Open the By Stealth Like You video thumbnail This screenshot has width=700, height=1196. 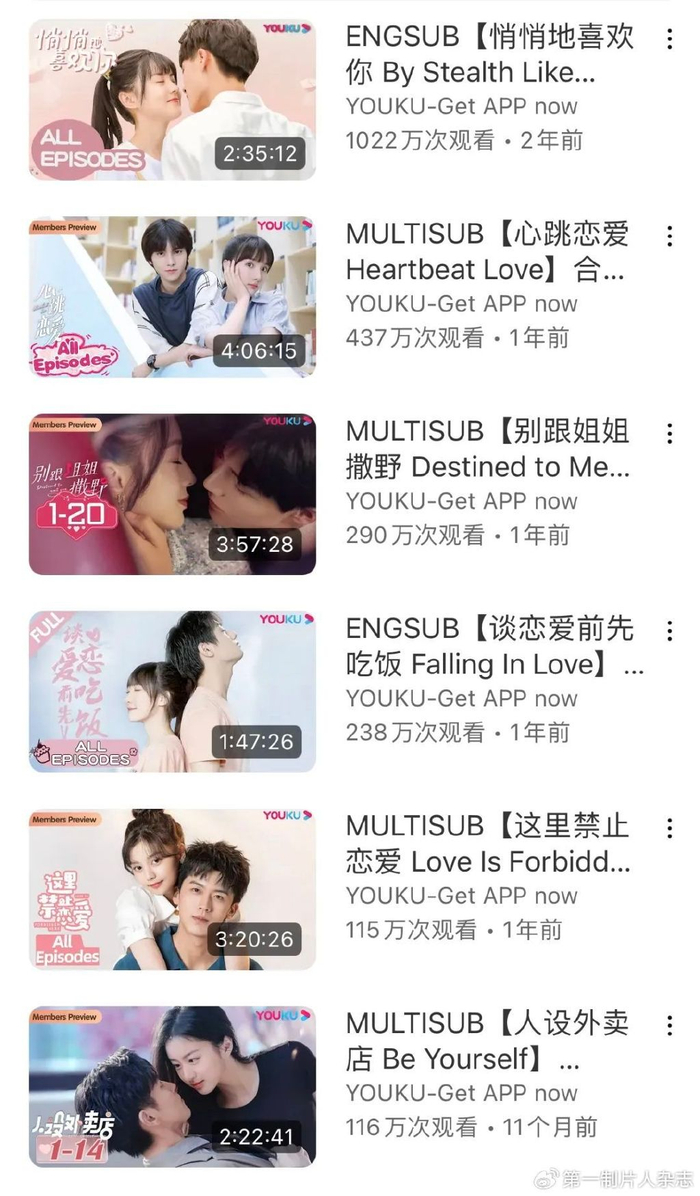click(x=172, y=99)
